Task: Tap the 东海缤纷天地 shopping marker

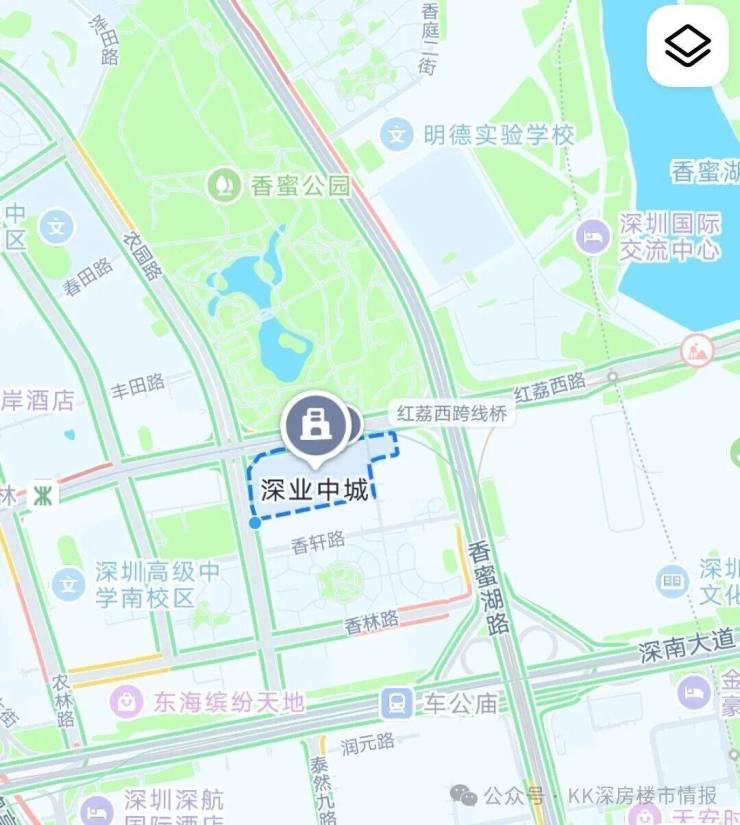Action: pyautogui.click(x=127, y=700)
